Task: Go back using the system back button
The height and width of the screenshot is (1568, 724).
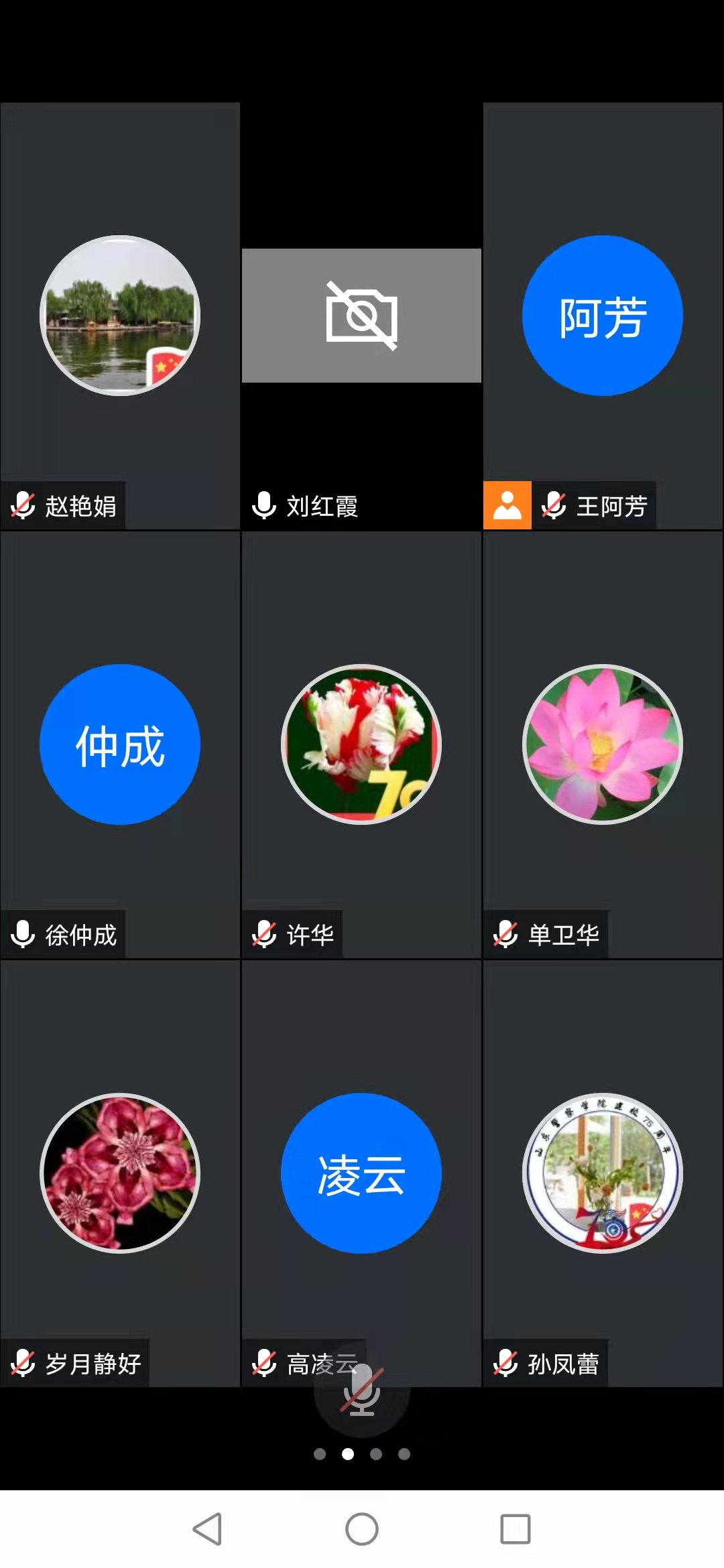Action: [207, 1529]
